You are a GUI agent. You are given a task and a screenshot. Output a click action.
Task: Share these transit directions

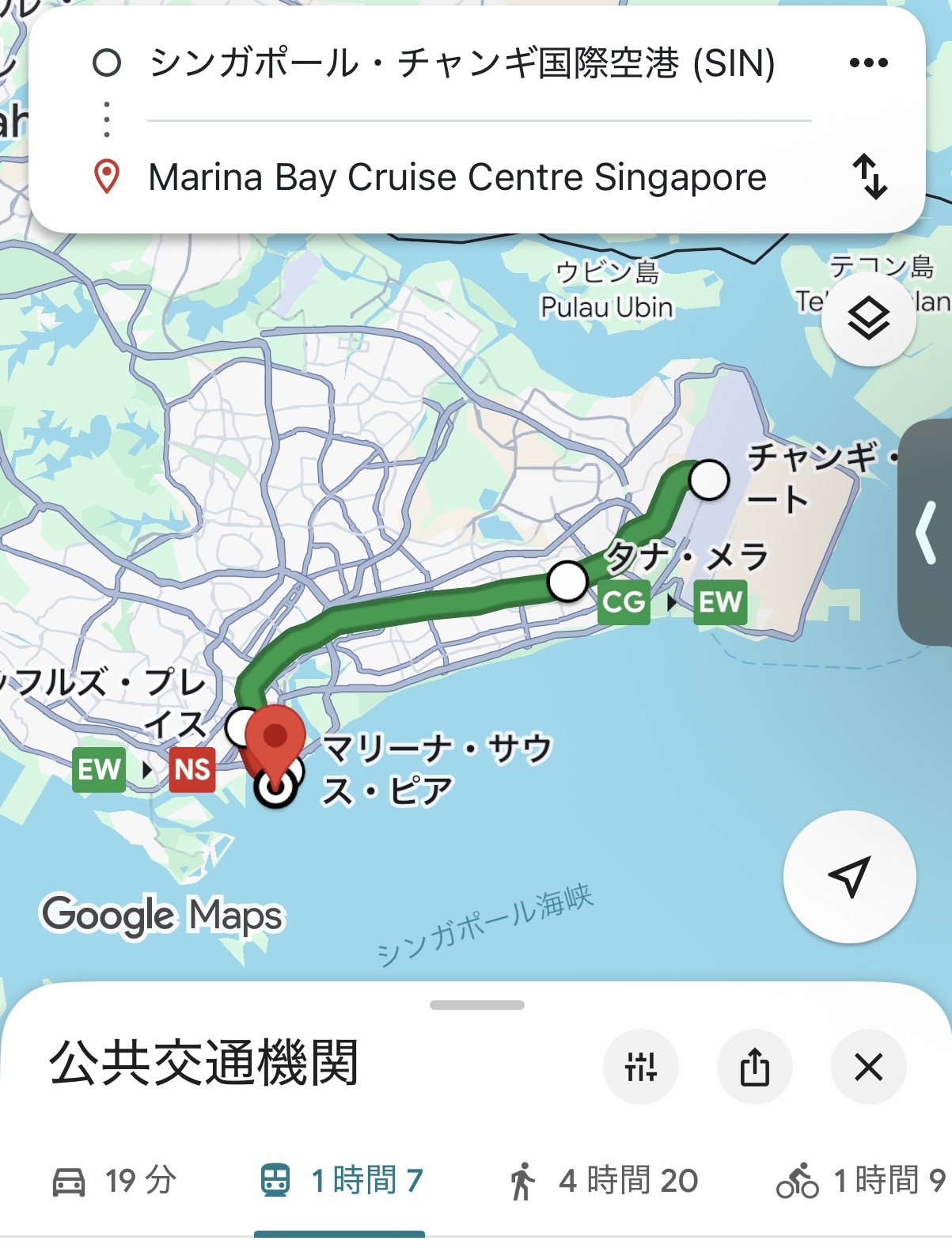coord(754,1067)
